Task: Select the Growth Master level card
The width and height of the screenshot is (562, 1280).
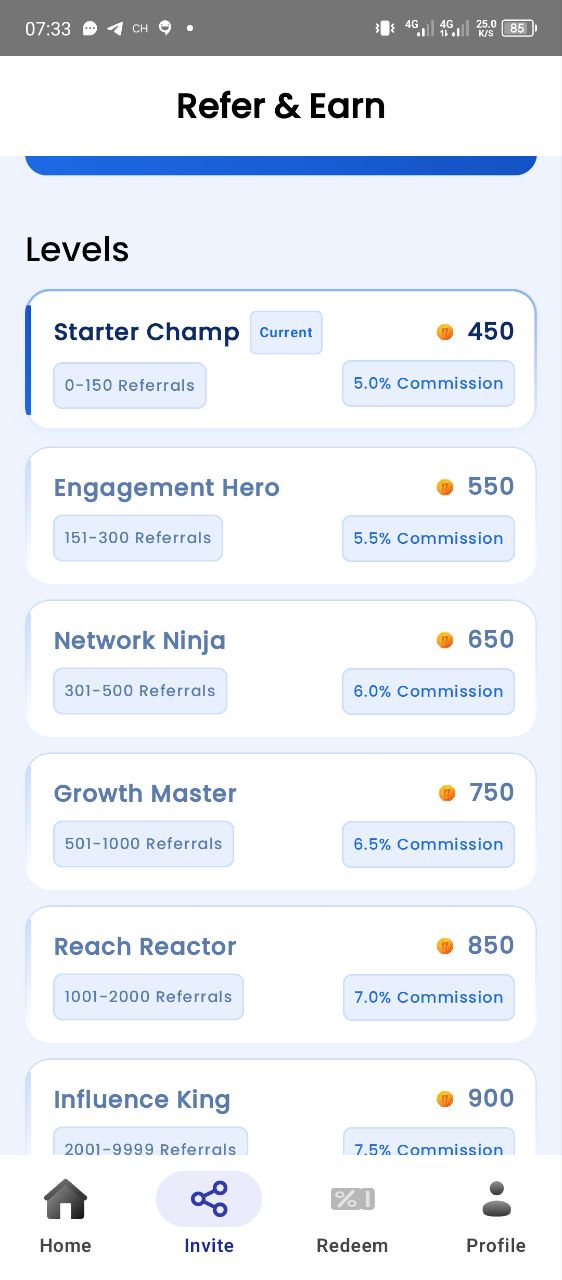Action: tap(281, 821)
